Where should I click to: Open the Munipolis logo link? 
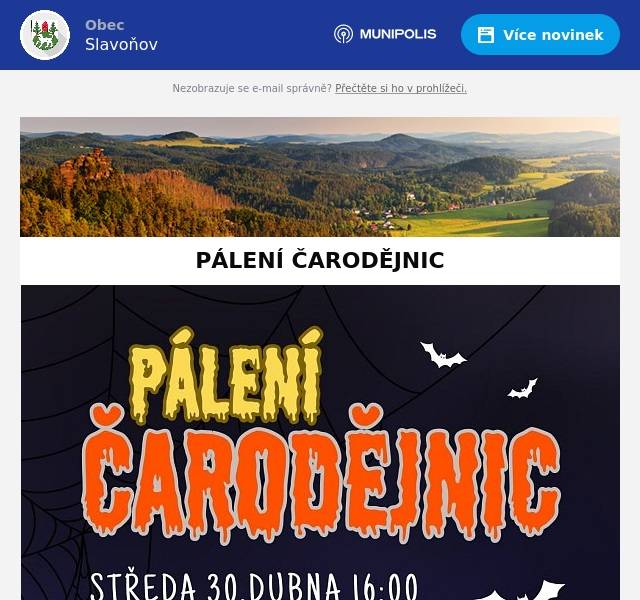385,34
